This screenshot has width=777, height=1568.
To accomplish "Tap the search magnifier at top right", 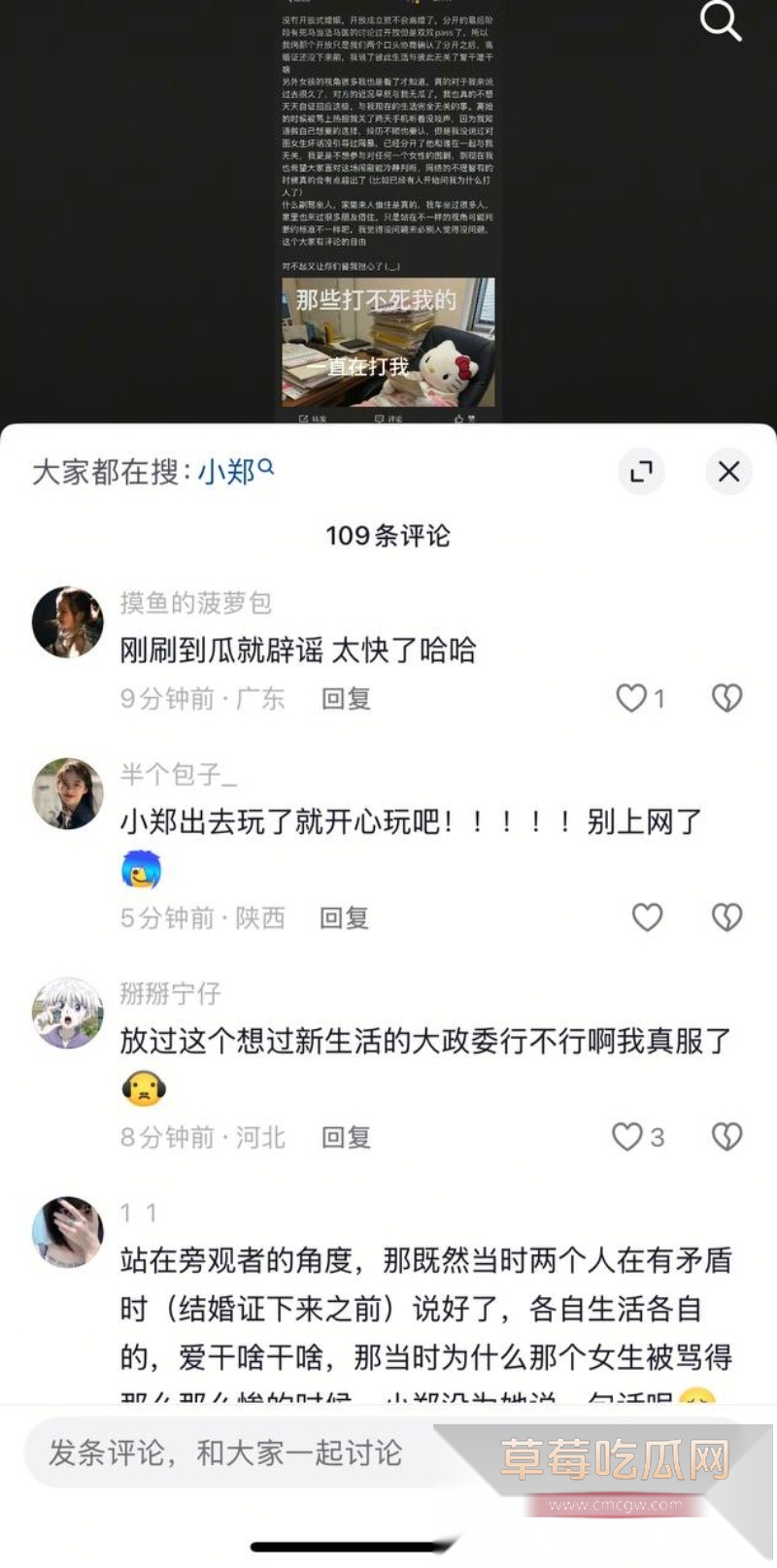I will tap(721, 23).
